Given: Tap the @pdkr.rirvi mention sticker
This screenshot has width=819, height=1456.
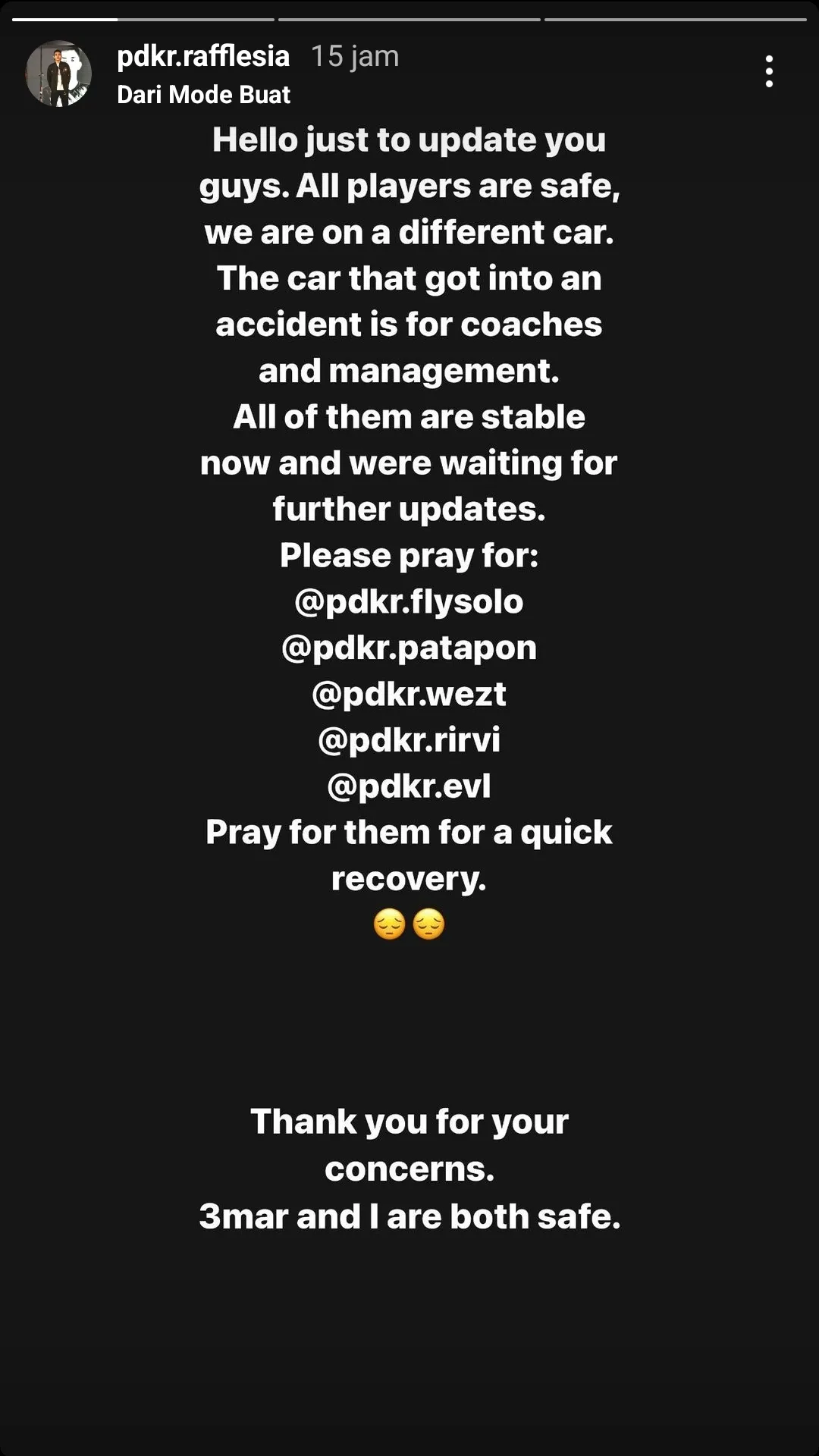Looking at the screenshot, I should pyautogui.click(x=409, y=739).
